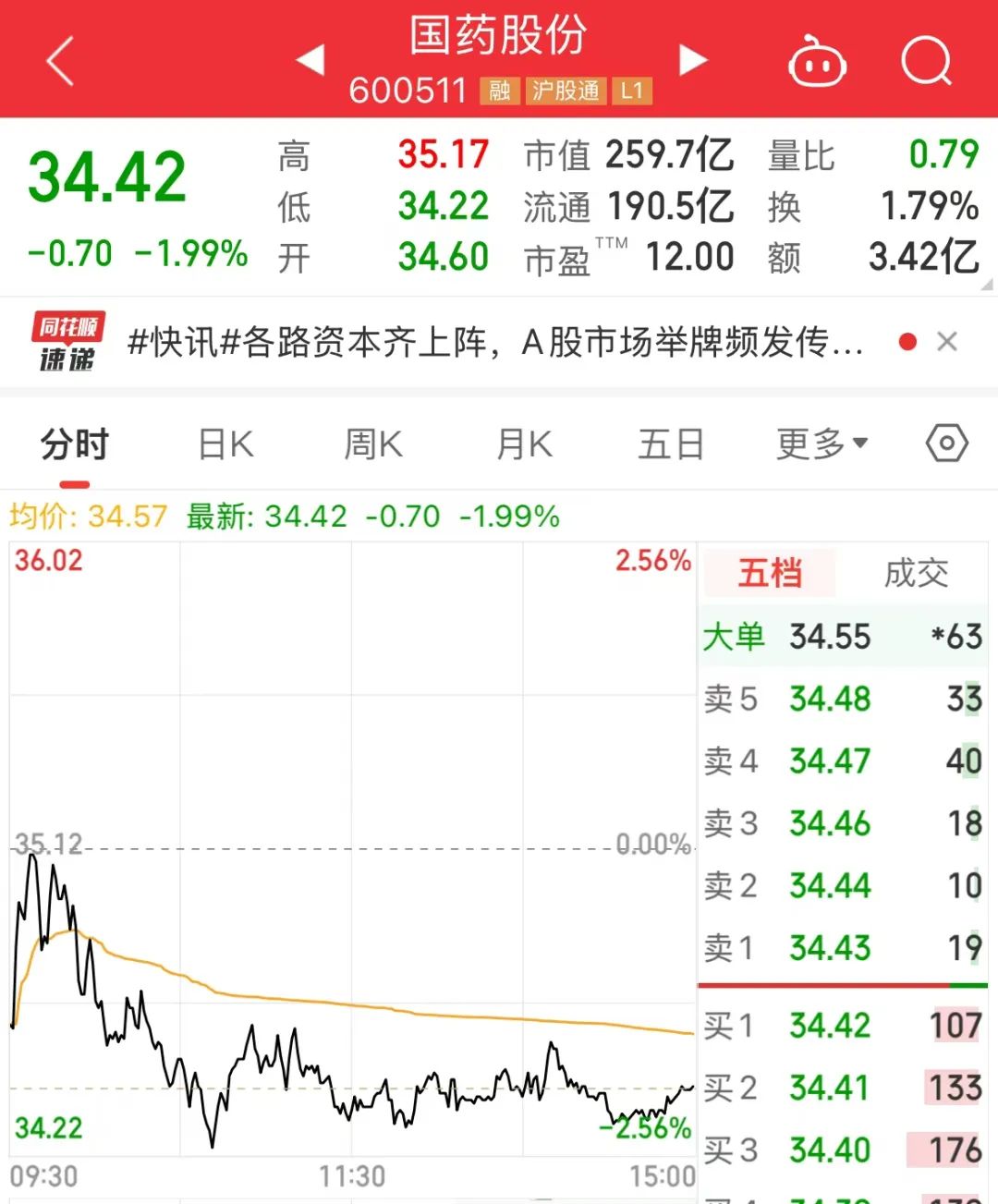Screen dimensions: 998x1204
Task: Select the 分时 chart tab
Action: [x=75, y=444]
